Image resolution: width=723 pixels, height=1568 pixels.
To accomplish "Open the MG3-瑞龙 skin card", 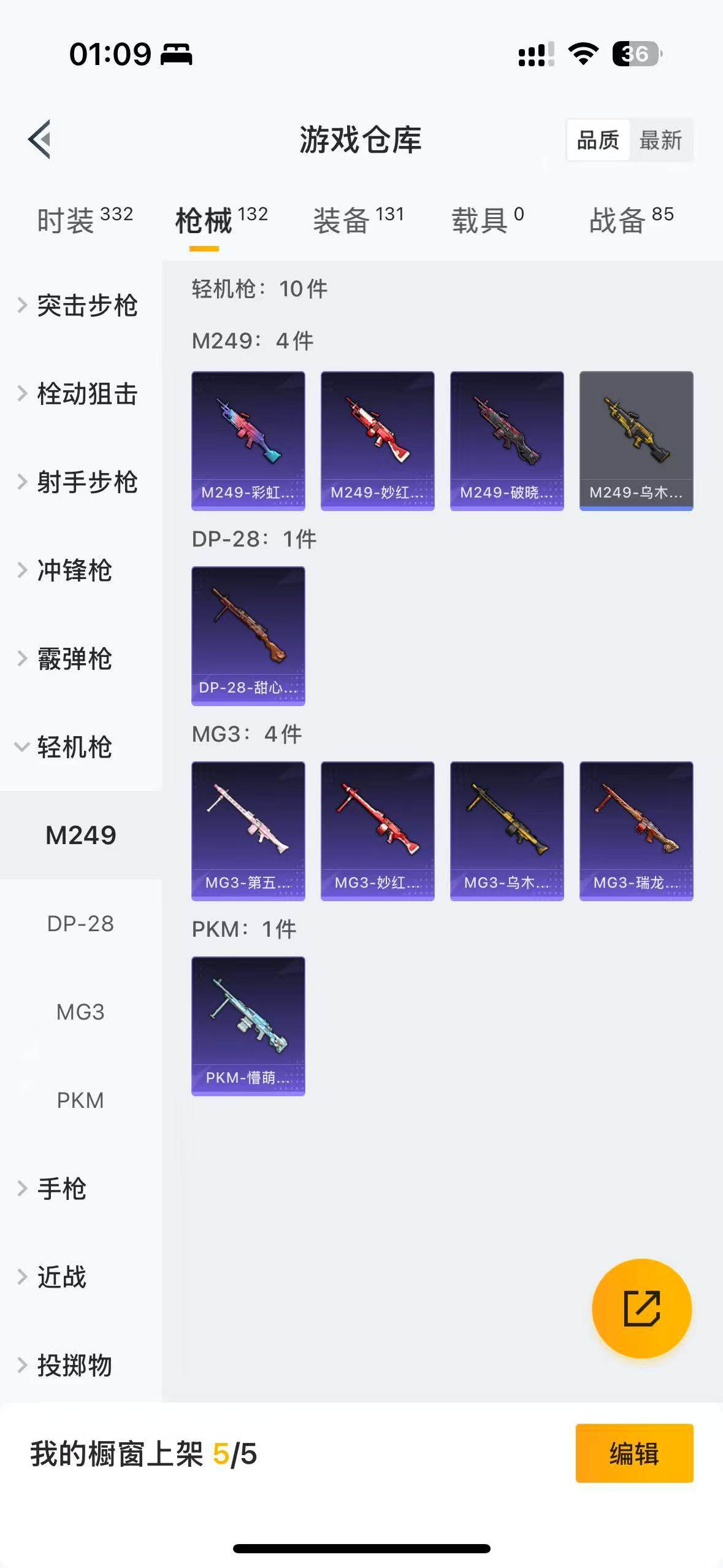I will click(x=636, y=831).
